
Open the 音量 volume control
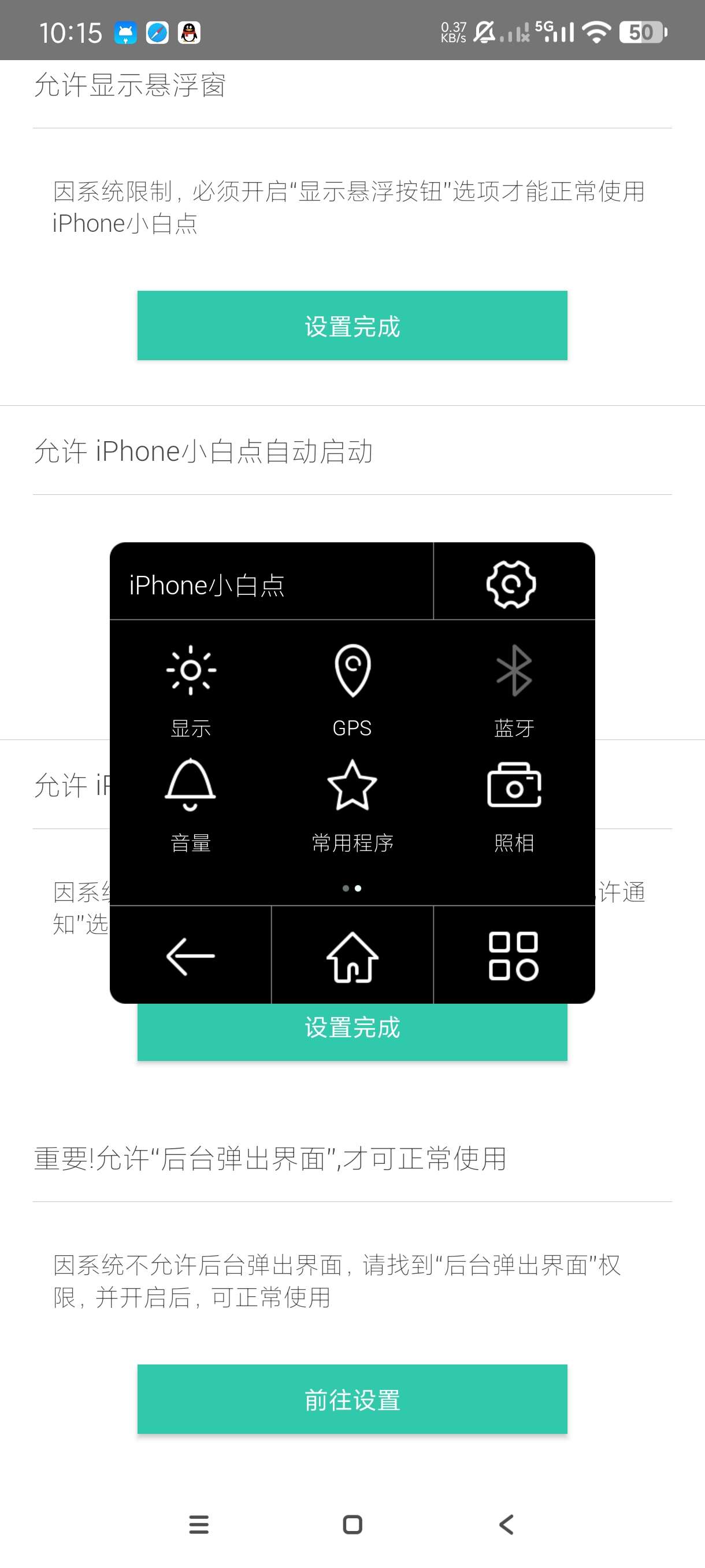click(190, 804)
